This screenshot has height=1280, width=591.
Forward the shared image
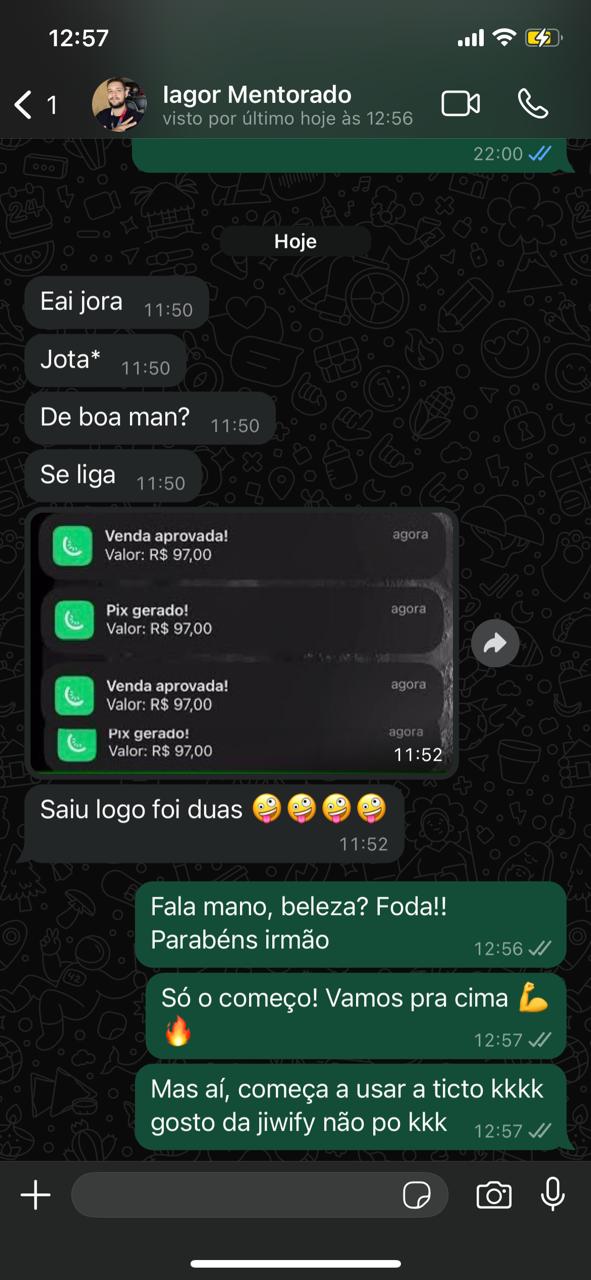(x=495, y=644)
